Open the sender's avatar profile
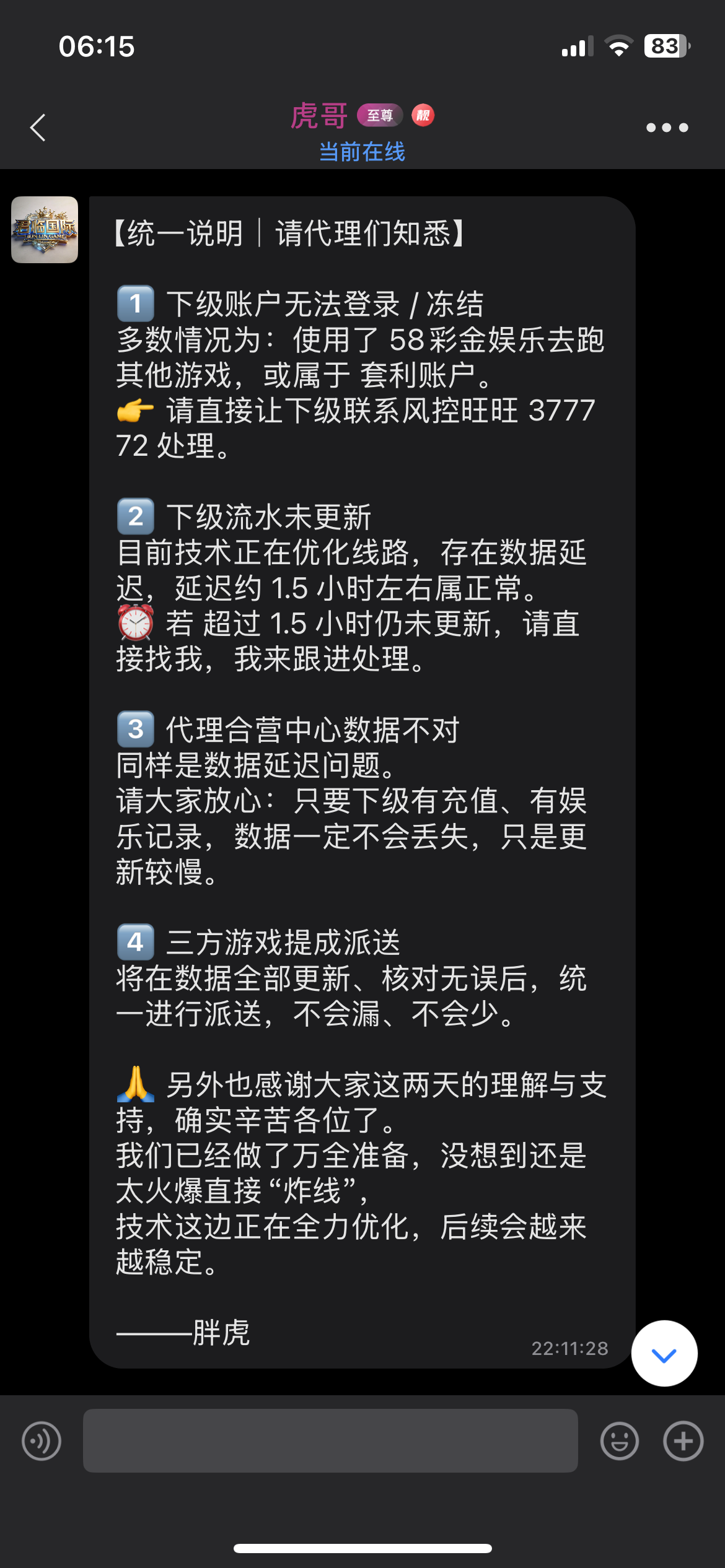This screenshot has width=725, height=1568. pyautogui.click(x=45, y=230)
